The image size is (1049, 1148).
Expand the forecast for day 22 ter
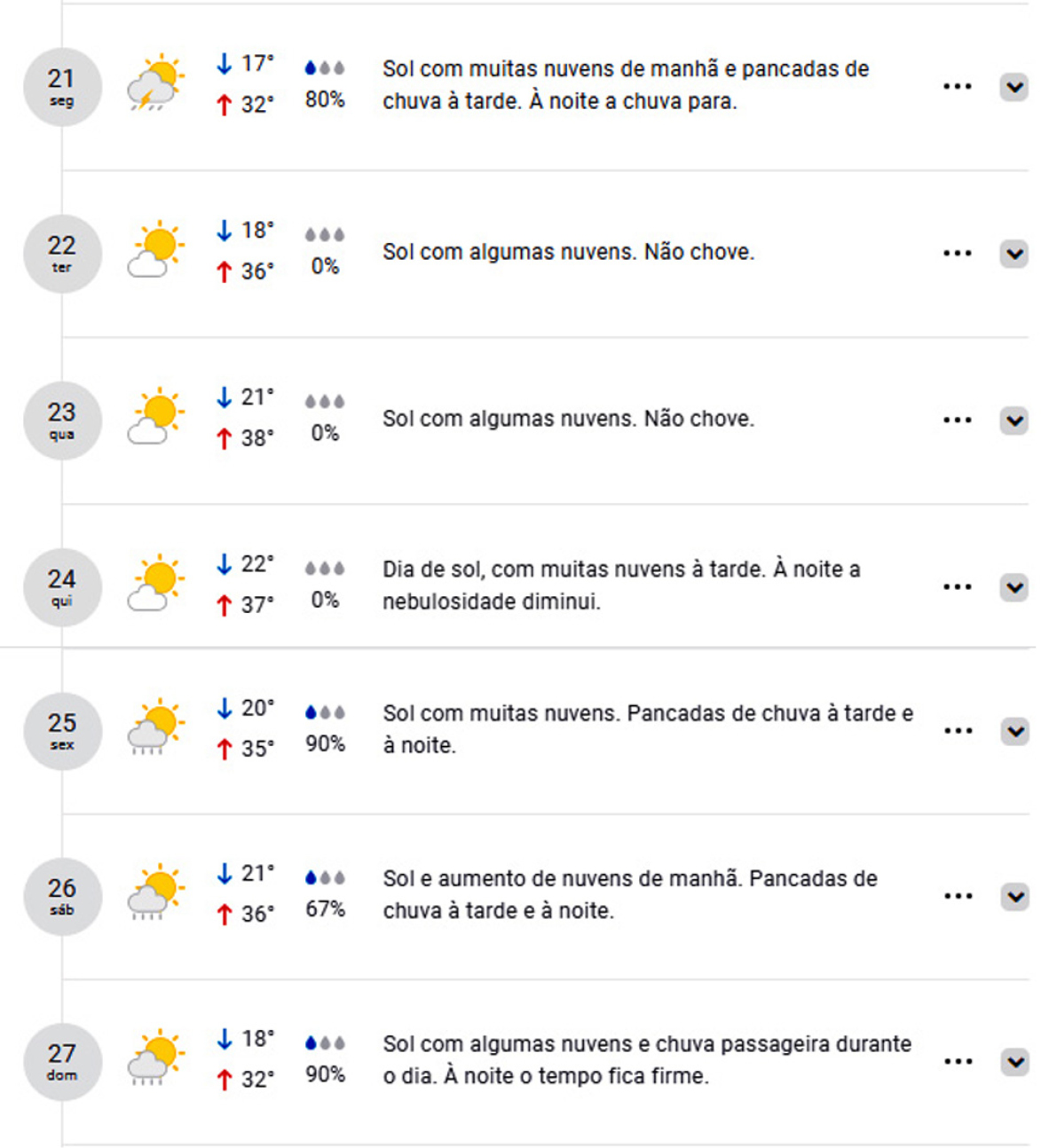click(x=1014, y=254)
